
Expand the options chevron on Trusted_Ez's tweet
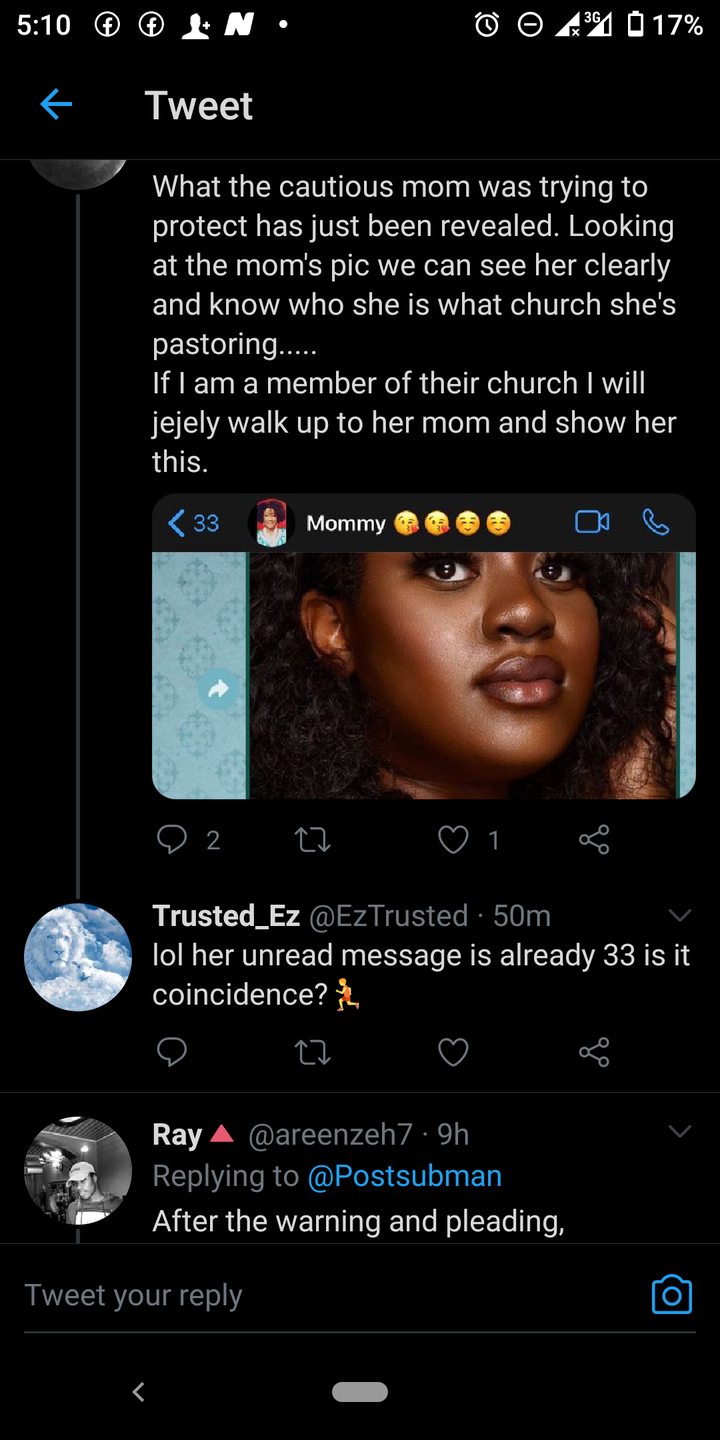point(680,916)
